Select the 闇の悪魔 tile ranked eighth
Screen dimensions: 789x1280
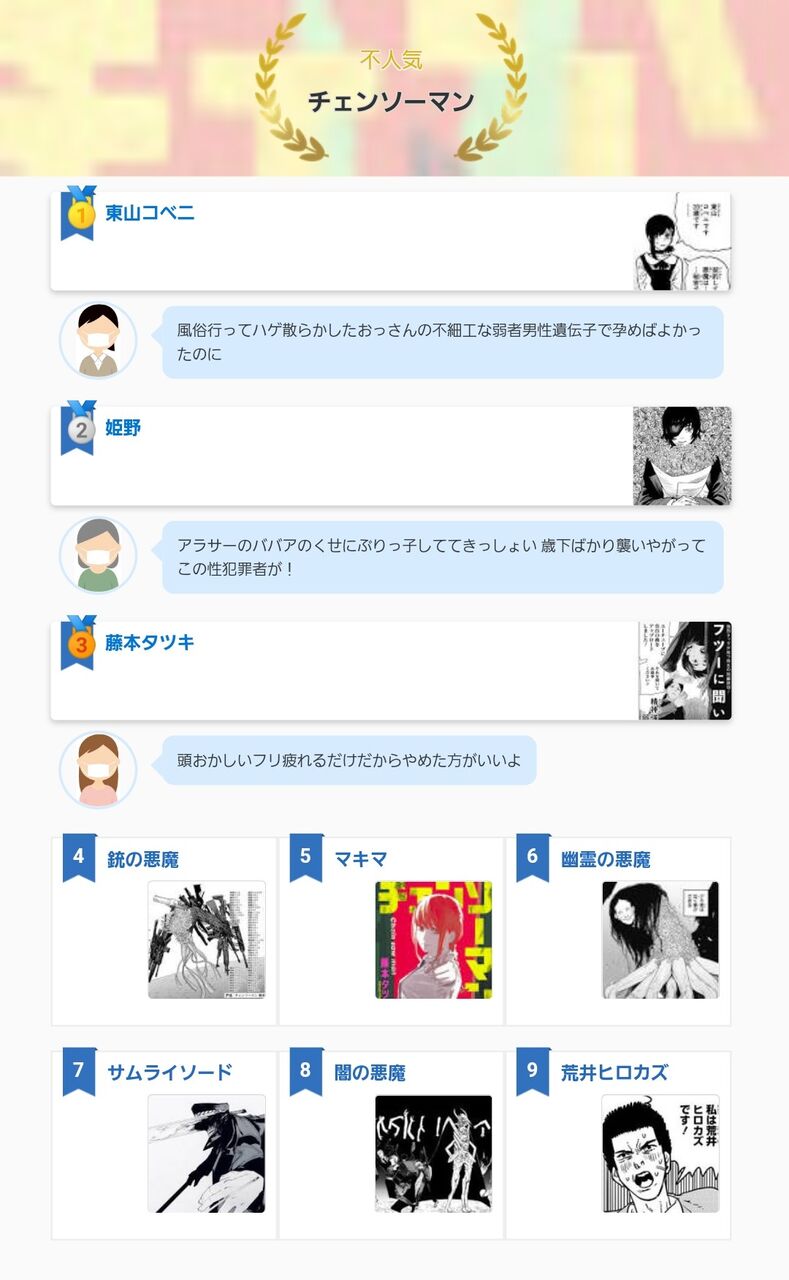tap(391, 1145)
